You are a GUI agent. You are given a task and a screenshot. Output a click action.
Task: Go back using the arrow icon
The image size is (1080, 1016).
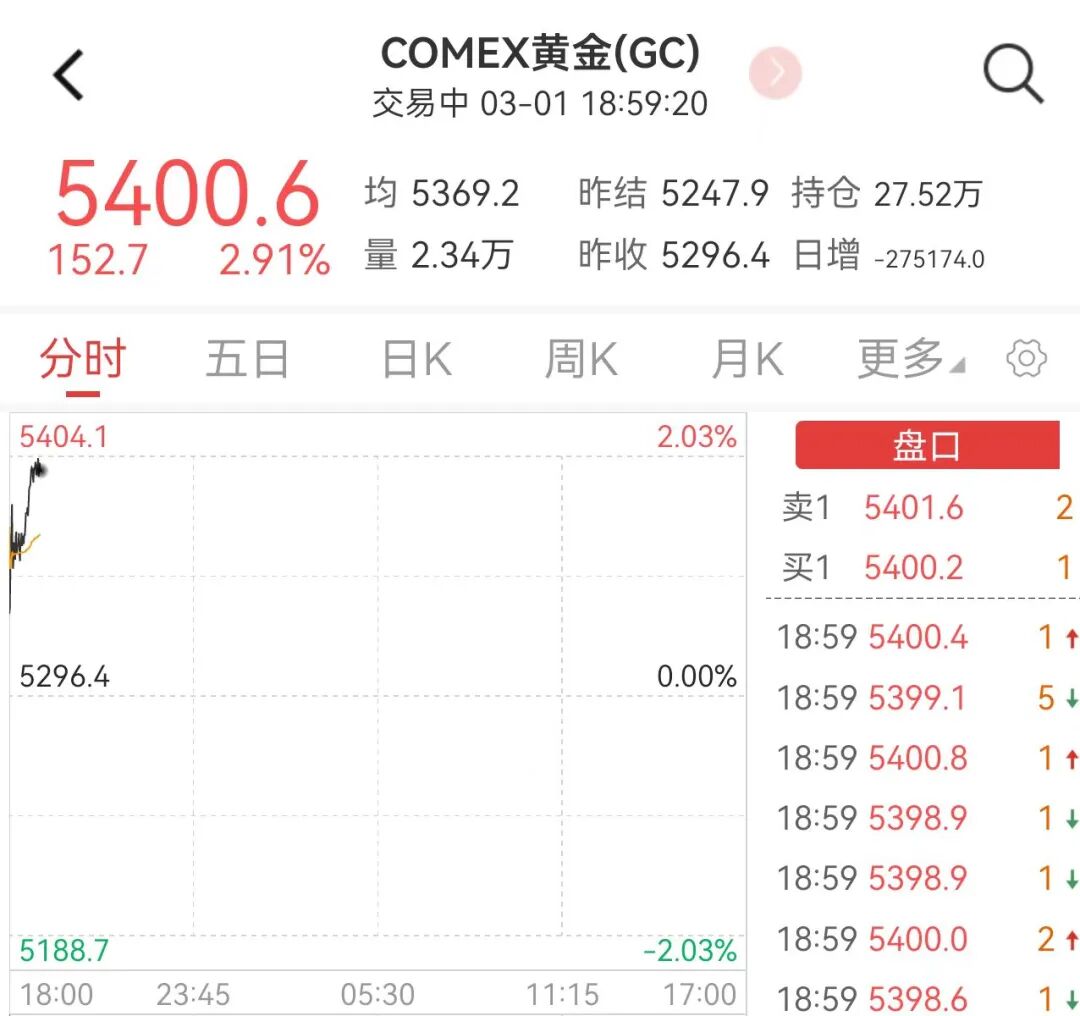pyautogui.click(x=68, y=76)
